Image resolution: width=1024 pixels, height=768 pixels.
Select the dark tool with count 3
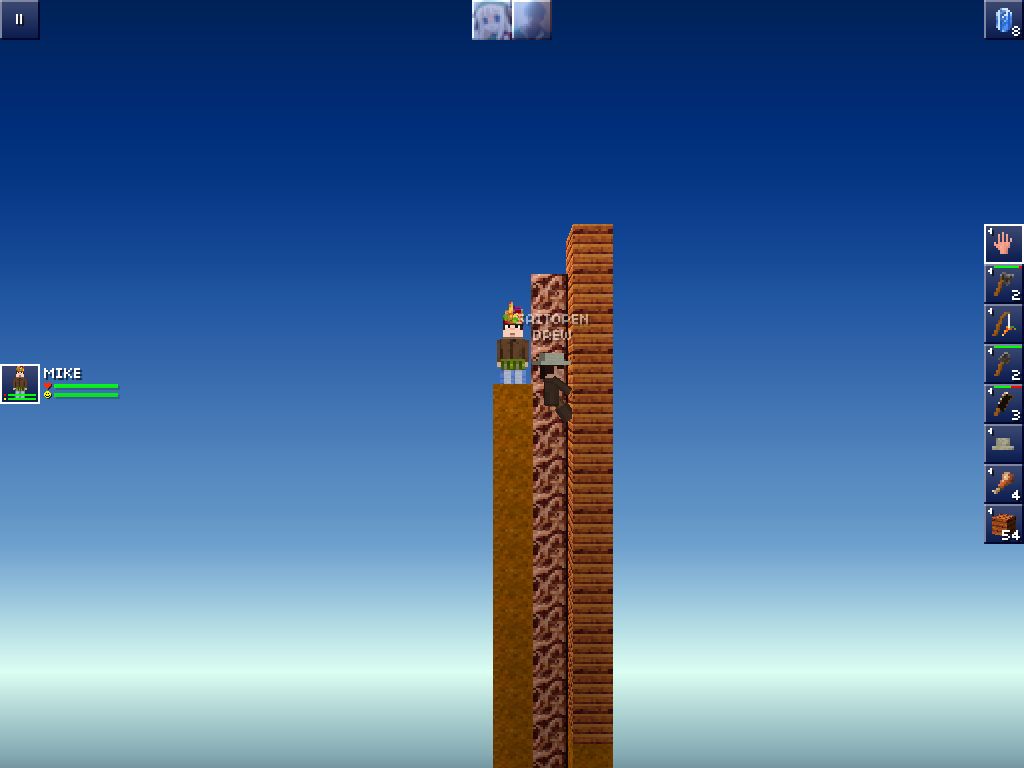(x=1004, y=404)
